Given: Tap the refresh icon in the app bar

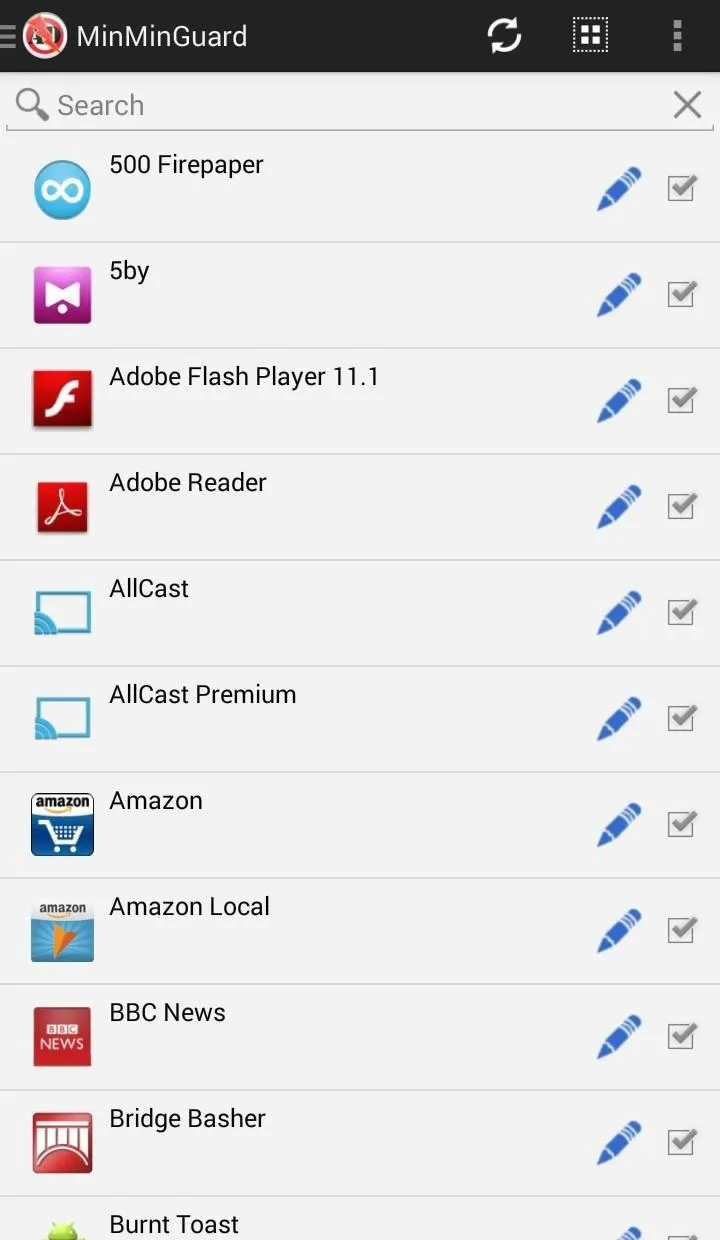Looking at the screenshot, I should click(x=504, y=36).
